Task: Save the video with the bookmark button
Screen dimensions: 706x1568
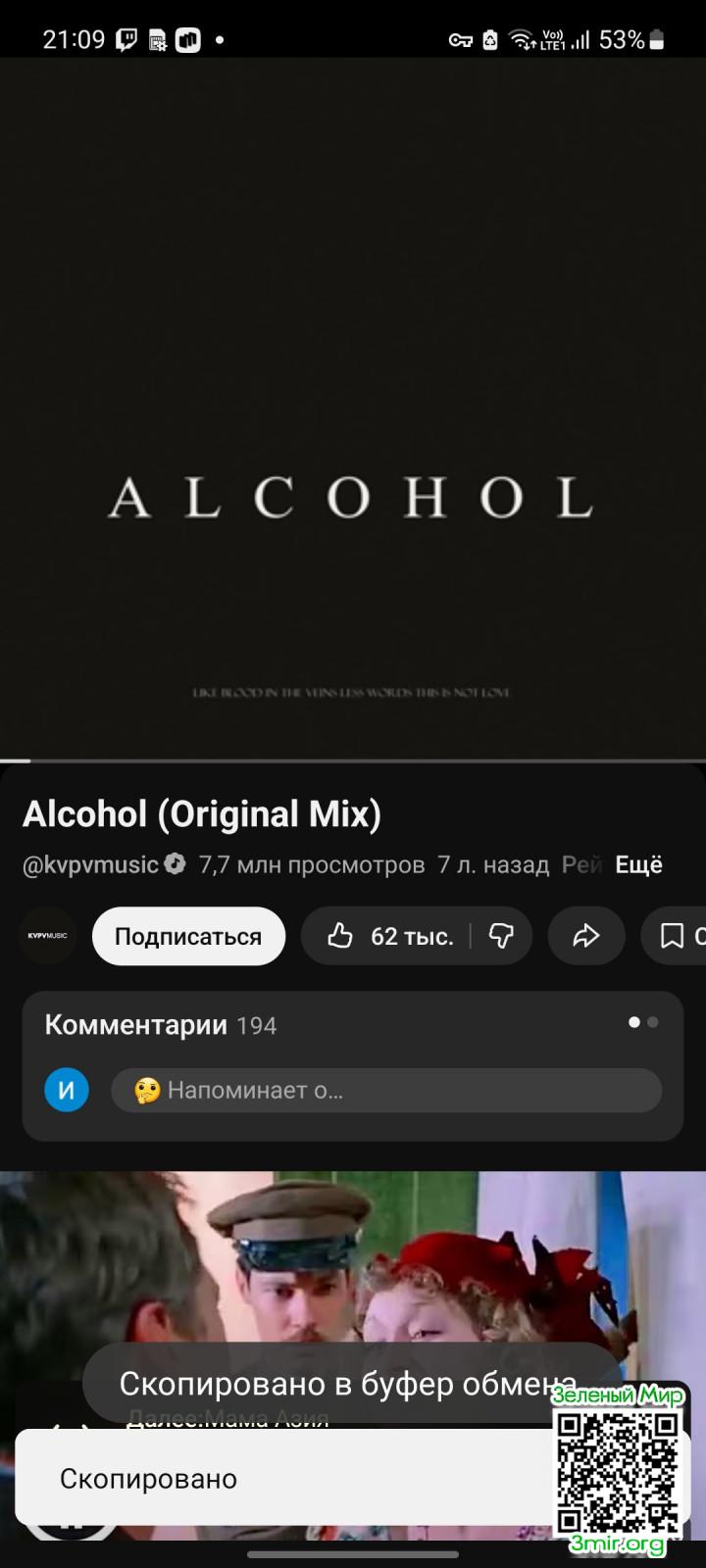Action: pos(675,936)
